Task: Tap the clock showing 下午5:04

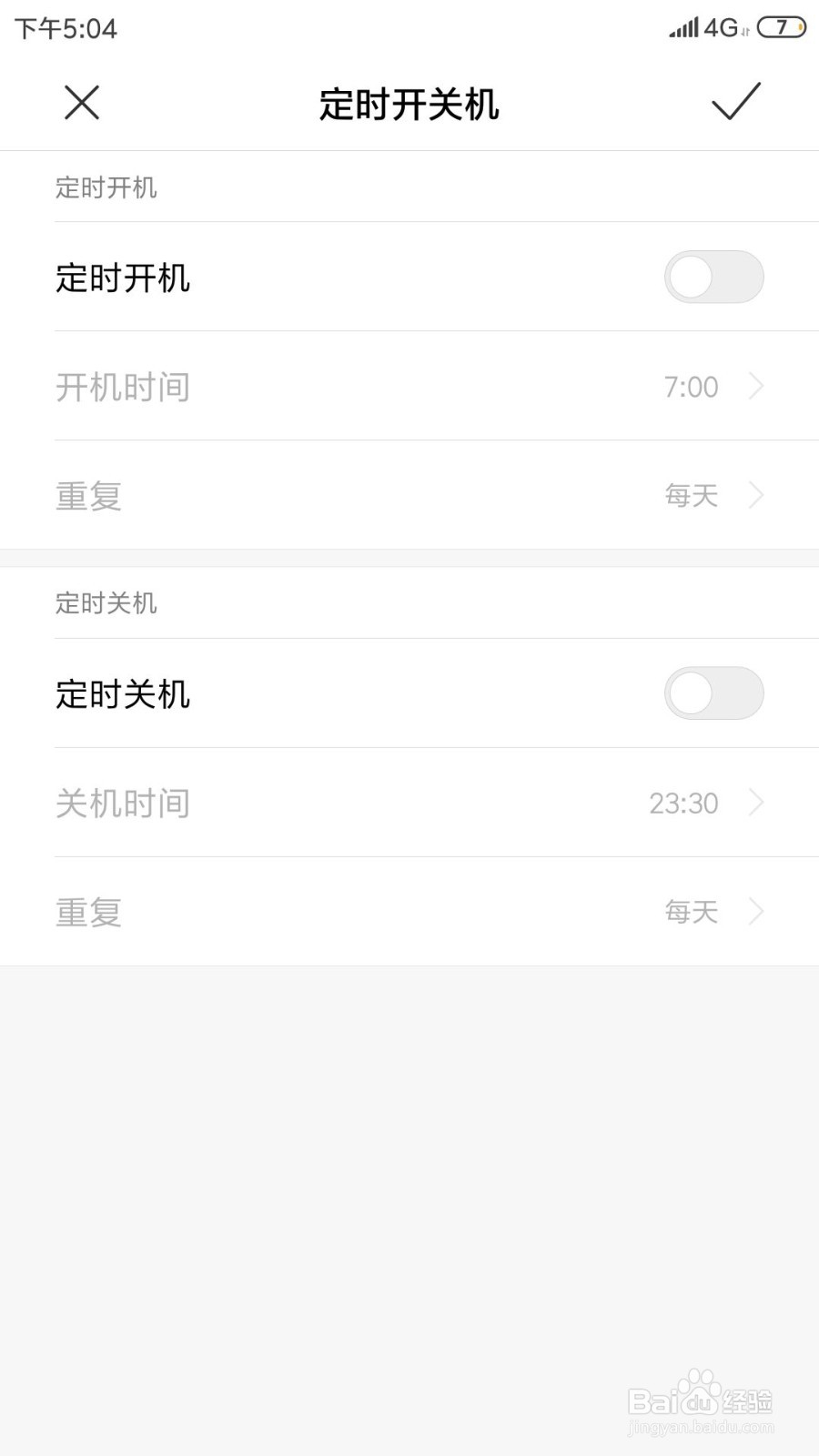Action: (x=64, y=28)
